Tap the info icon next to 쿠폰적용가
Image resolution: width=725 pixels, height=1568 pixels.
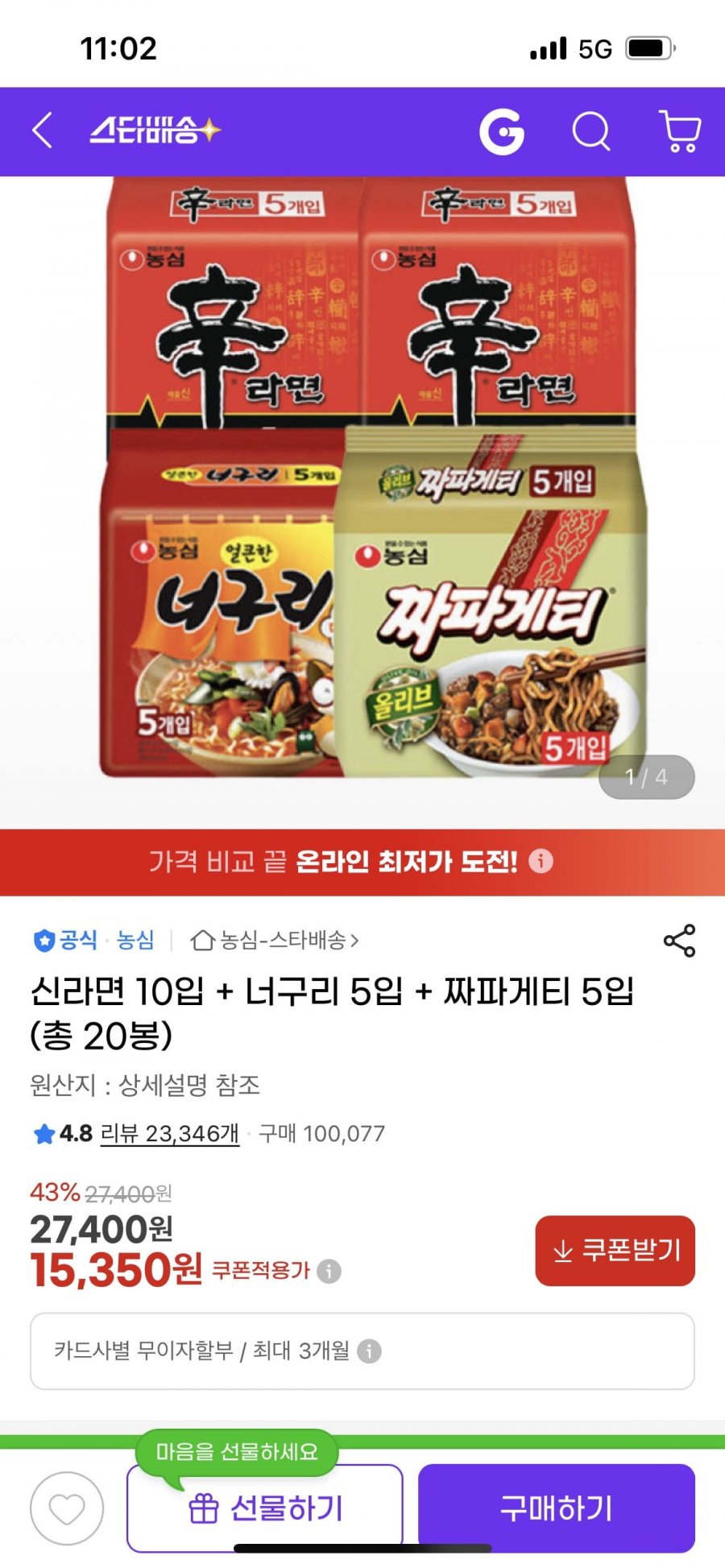point(327,1271)
